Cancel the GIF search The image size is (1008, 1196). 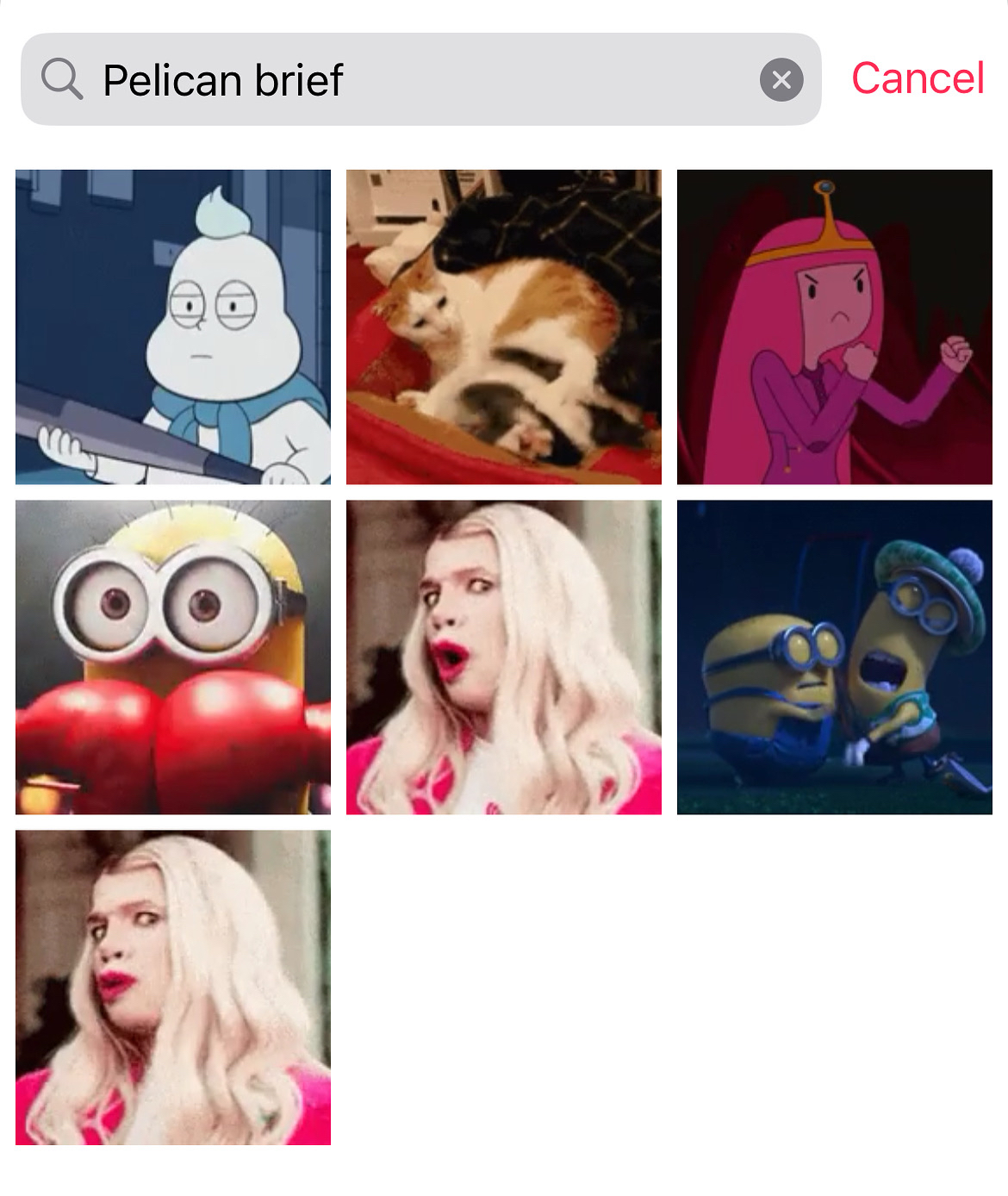917,78
